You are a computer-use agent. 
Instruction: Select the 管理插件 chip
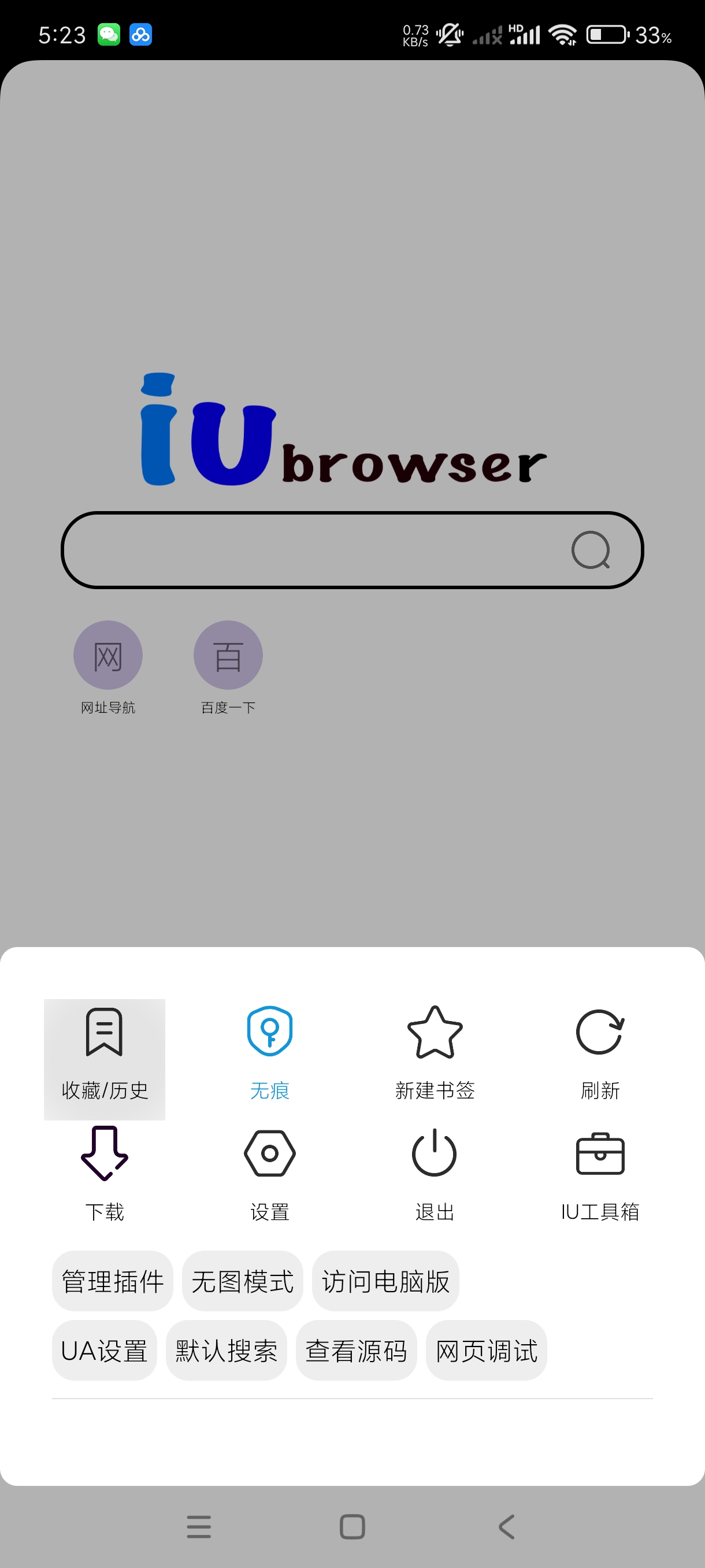click(113, 1281)
